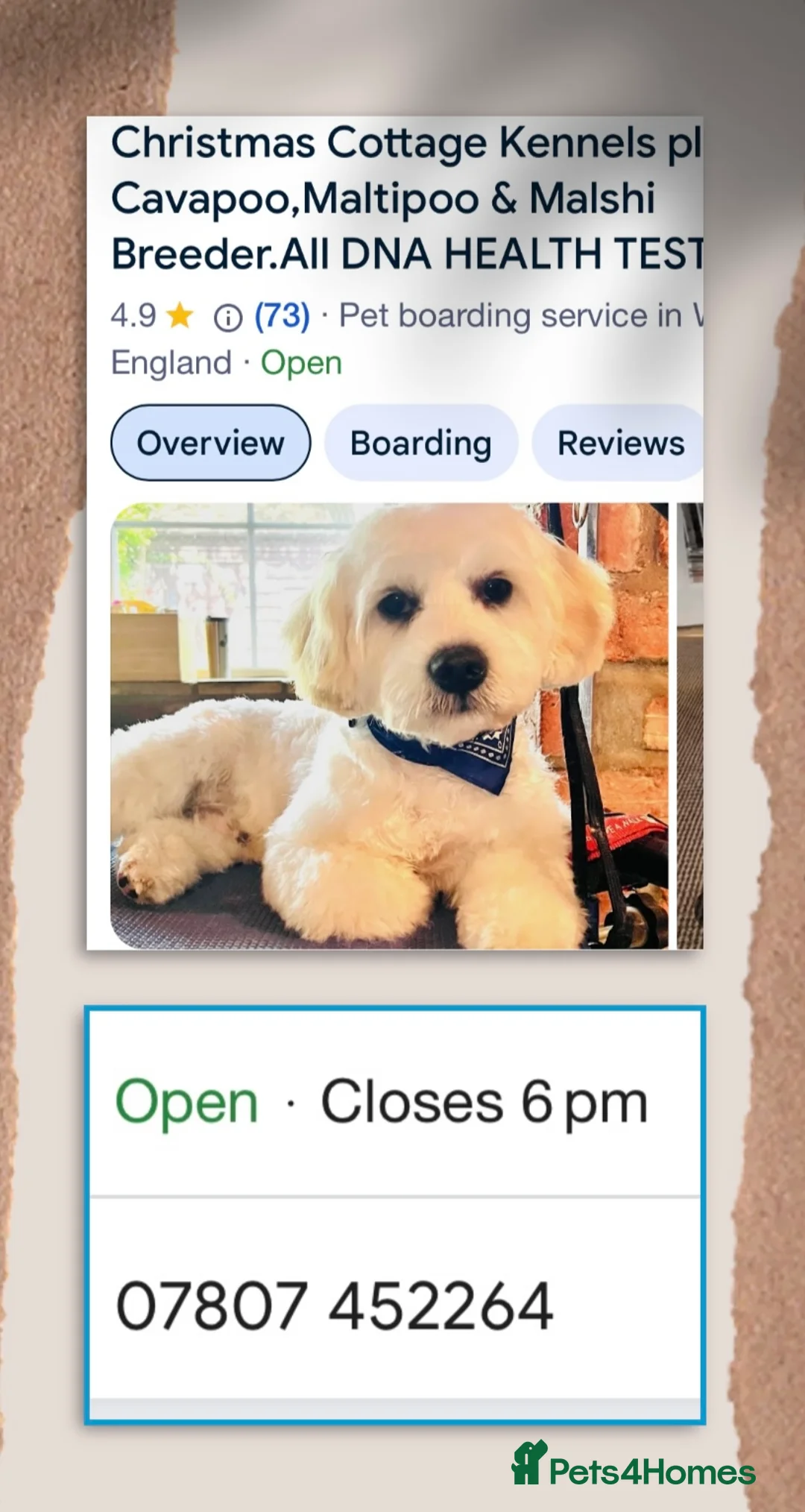Screen dimensions: 805x1512
Task: Open the Reviews tab
Action: click(618, 442)
